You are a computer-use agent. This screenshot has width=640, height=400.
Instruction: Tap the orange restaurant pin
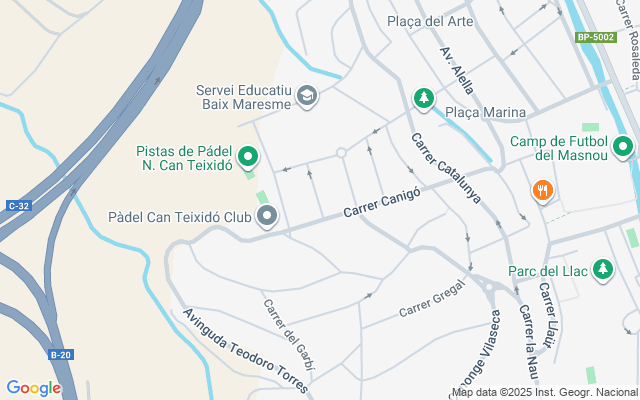point(543,189)
